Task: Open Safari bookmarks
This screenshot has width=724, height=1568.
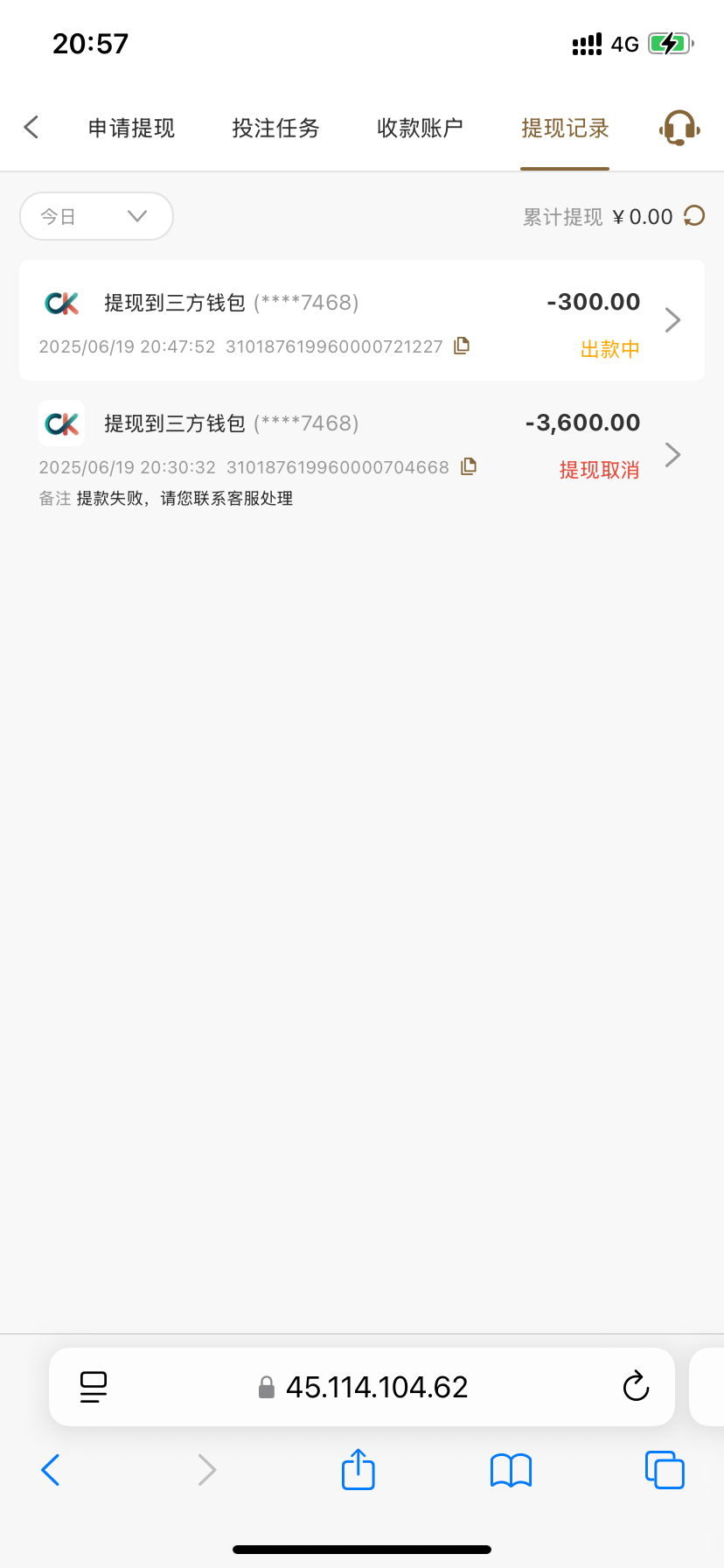Action: click(511, 1469)
